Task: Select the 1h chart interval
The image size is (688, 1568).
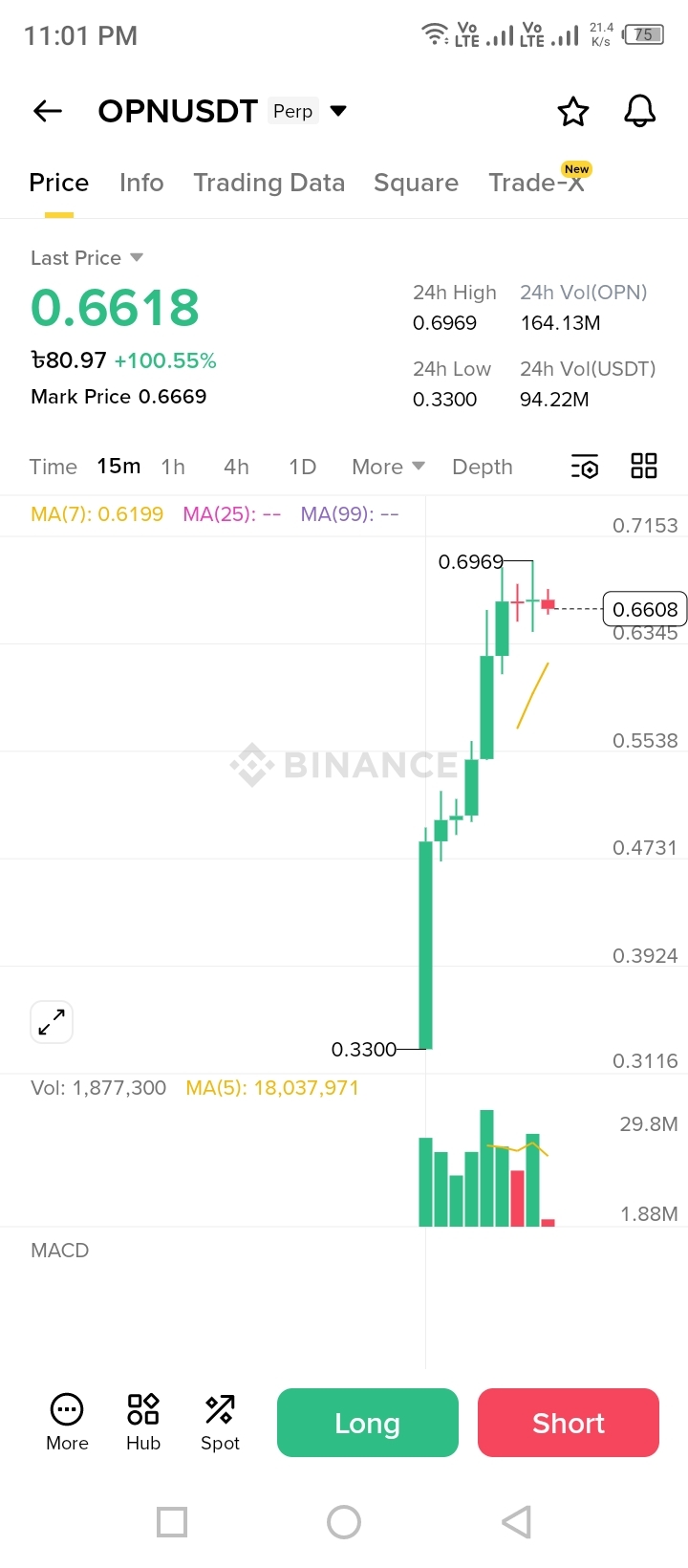Action: coord(173,467)
